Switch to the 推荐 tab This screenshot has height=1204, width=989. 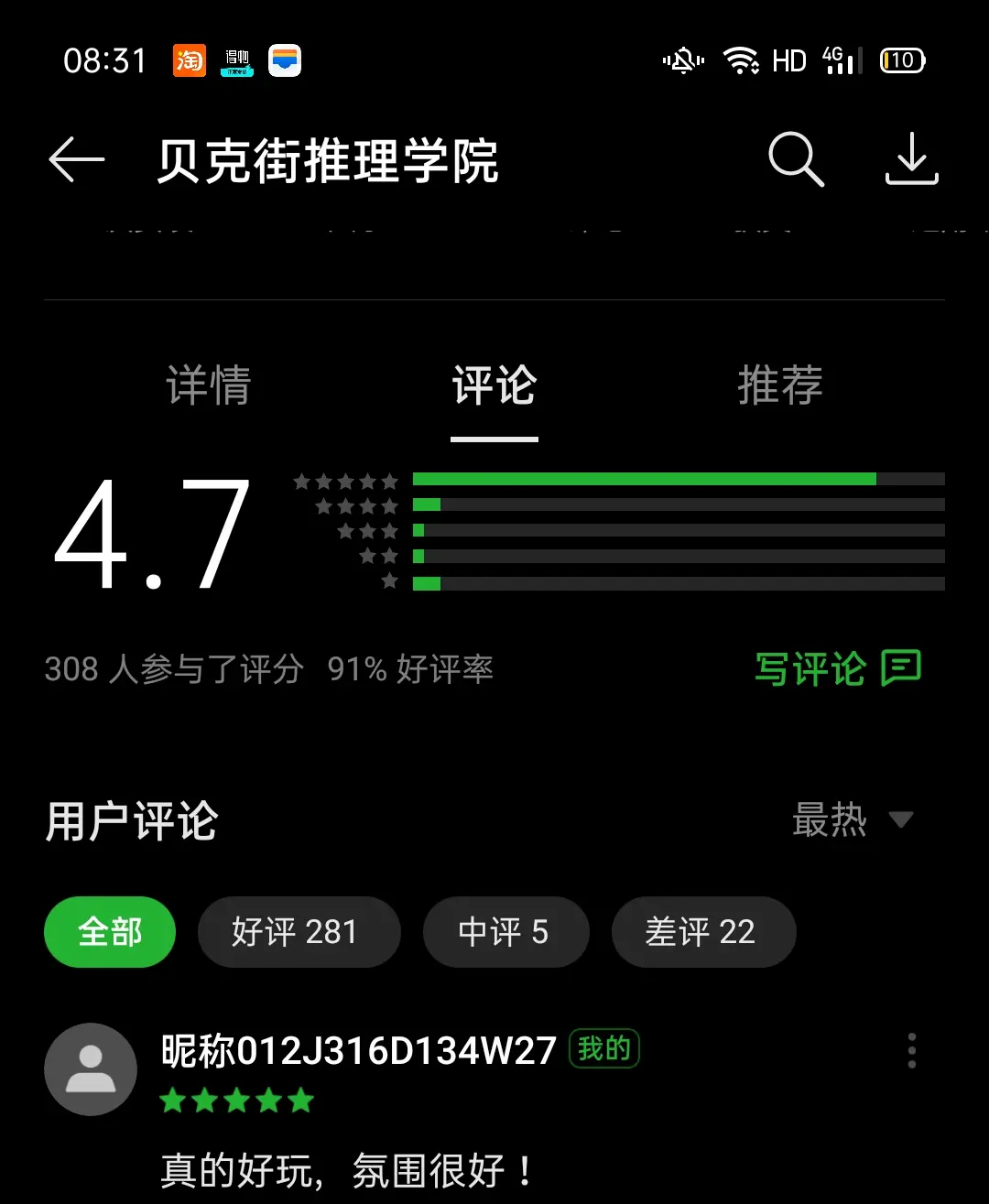780,385
